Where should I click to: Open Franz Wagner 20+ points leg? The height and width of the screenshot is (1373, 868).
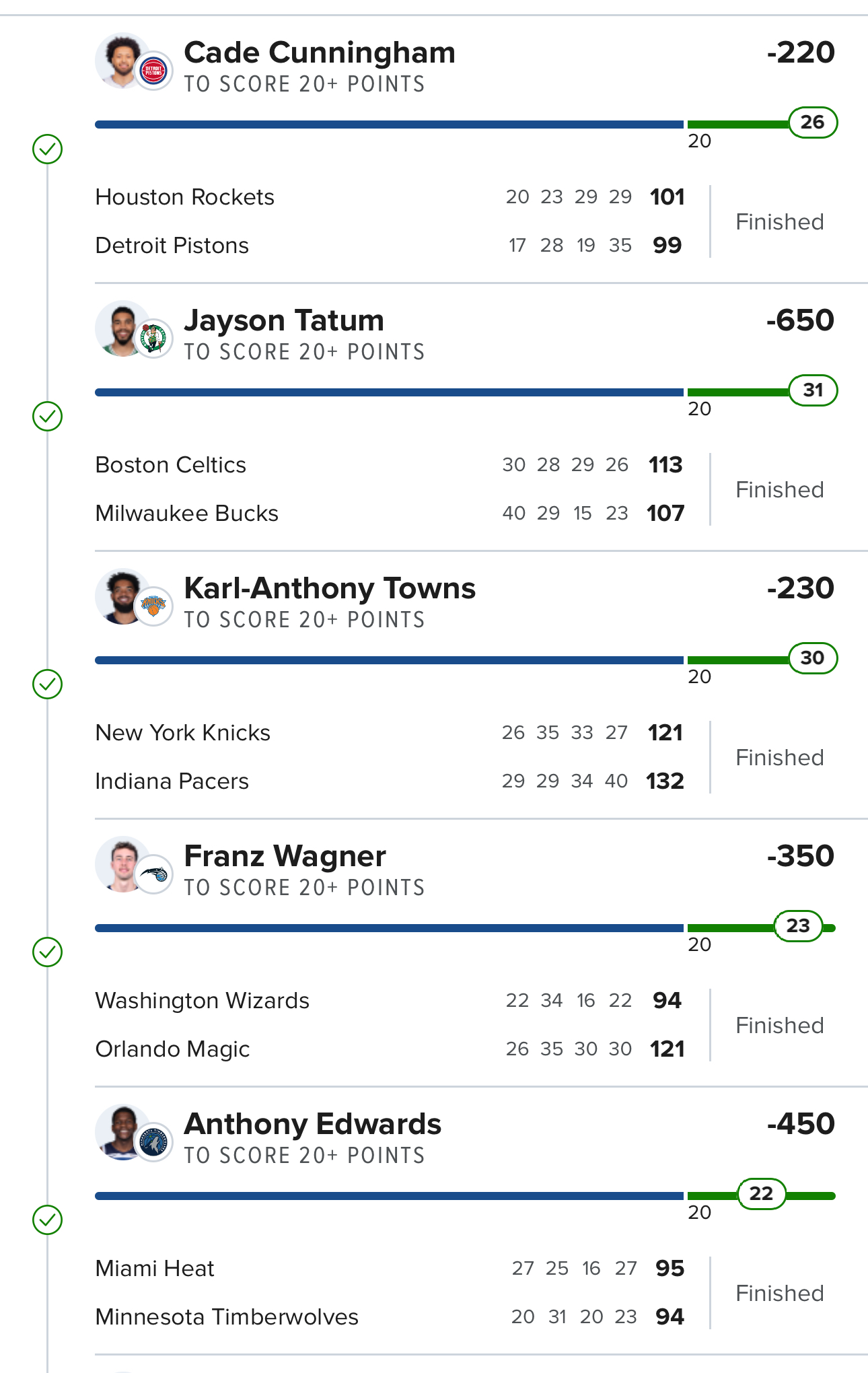coord(285,869)
